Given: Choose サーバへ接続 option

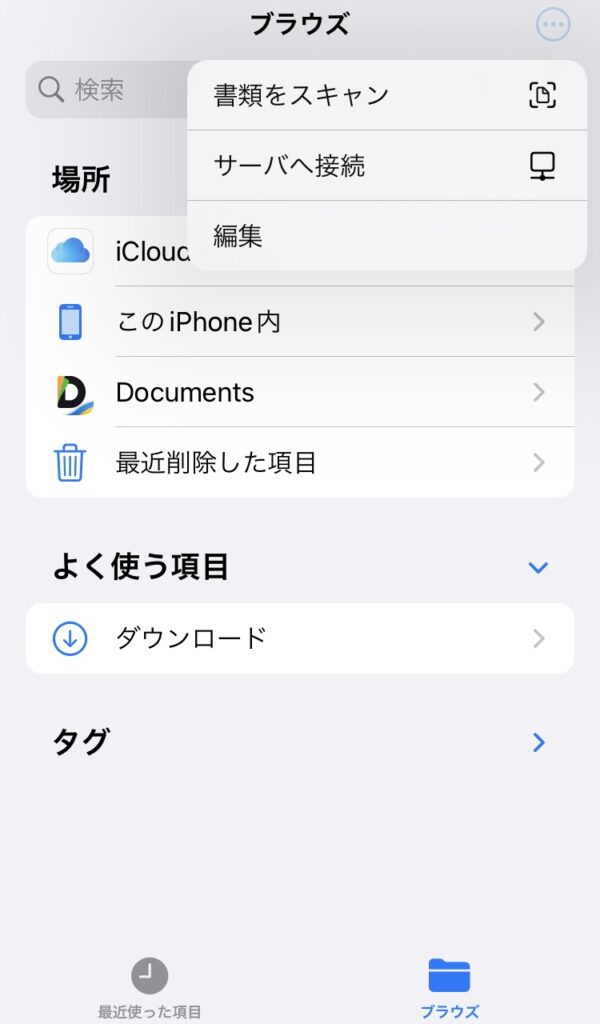Looking at the screenshot, I should pyautogui.click(x=386, y=166).
